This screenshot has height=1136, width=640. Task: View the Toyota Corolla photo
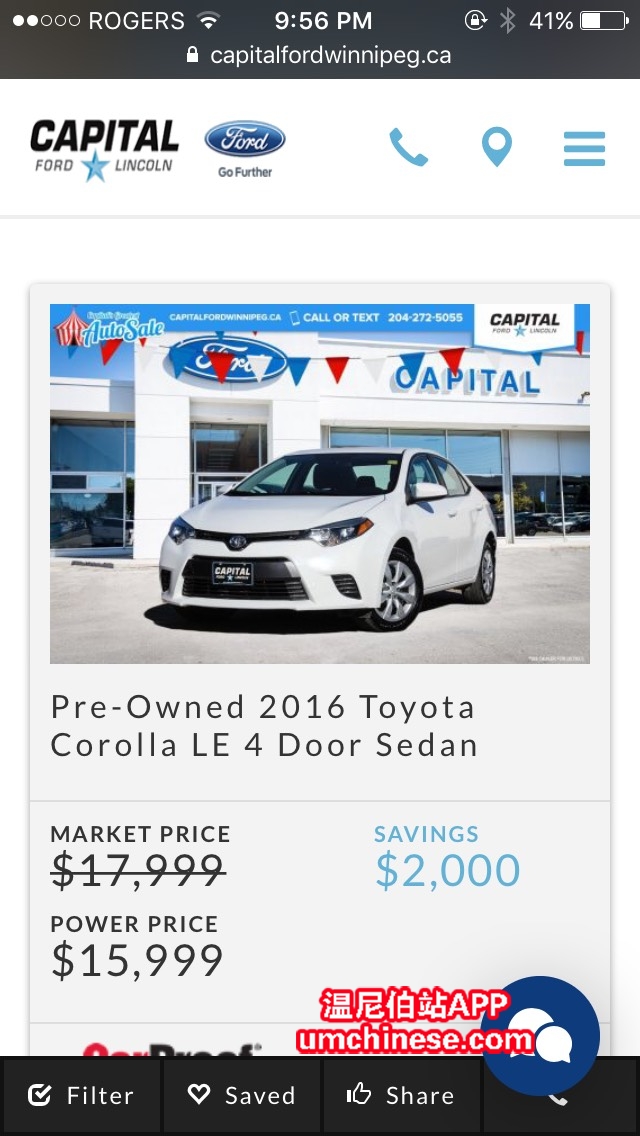point(320,484)
